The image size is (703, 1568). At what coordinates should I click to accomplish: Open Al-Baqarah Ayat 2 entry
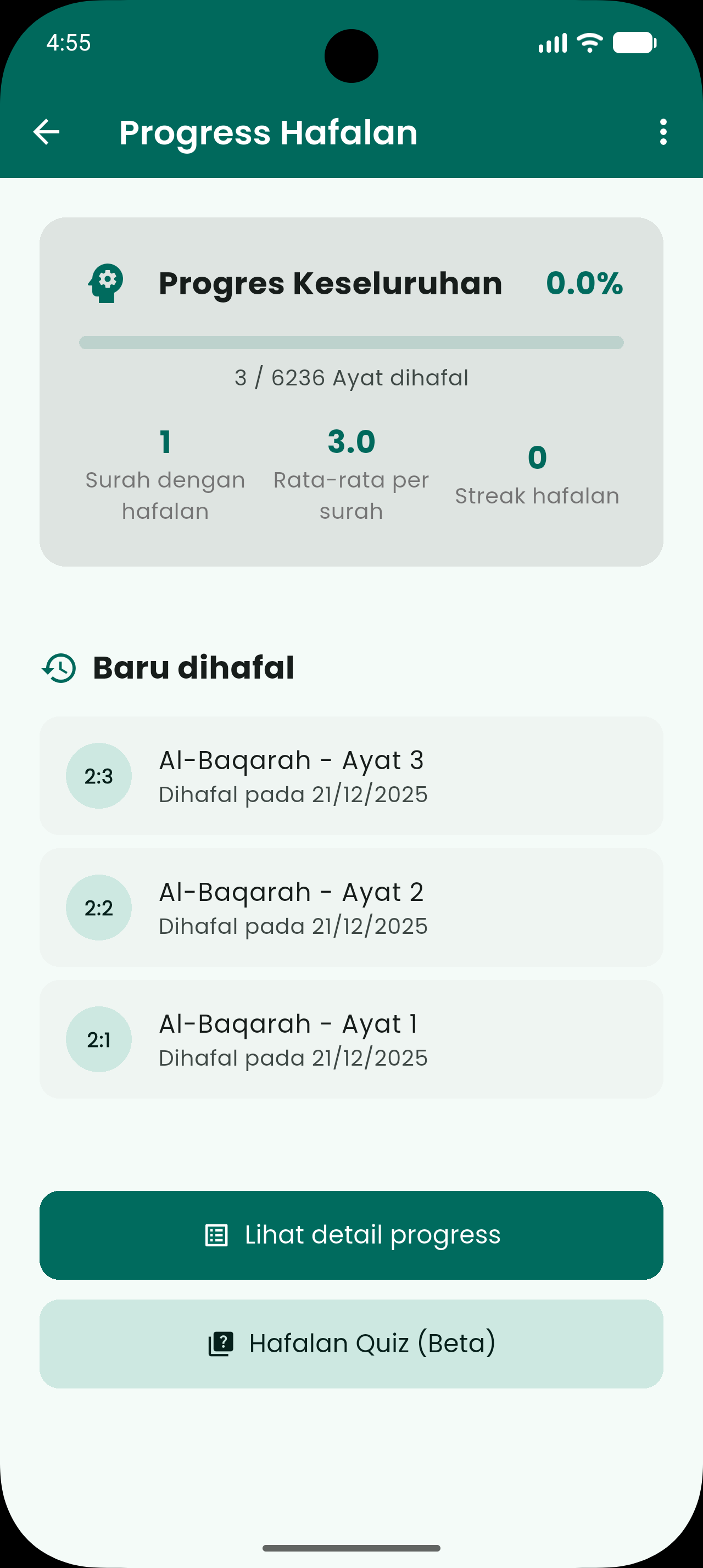click(351, 908)
